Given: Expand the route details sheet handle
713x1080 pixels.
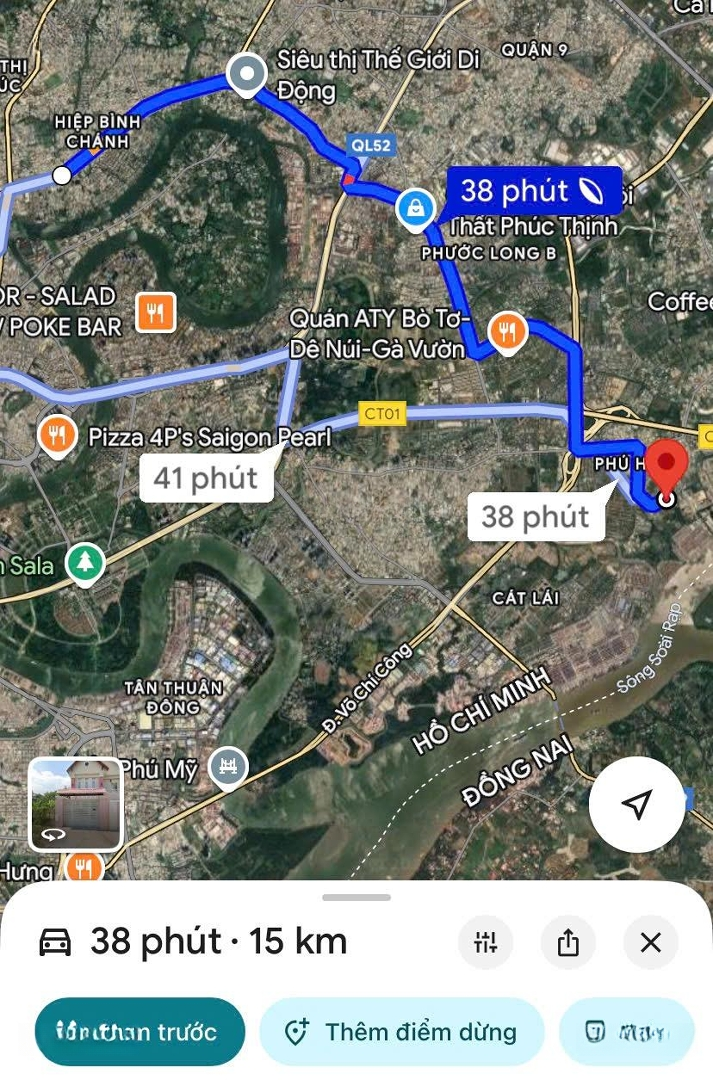Looking at the screenshot, I should point(357,897).
